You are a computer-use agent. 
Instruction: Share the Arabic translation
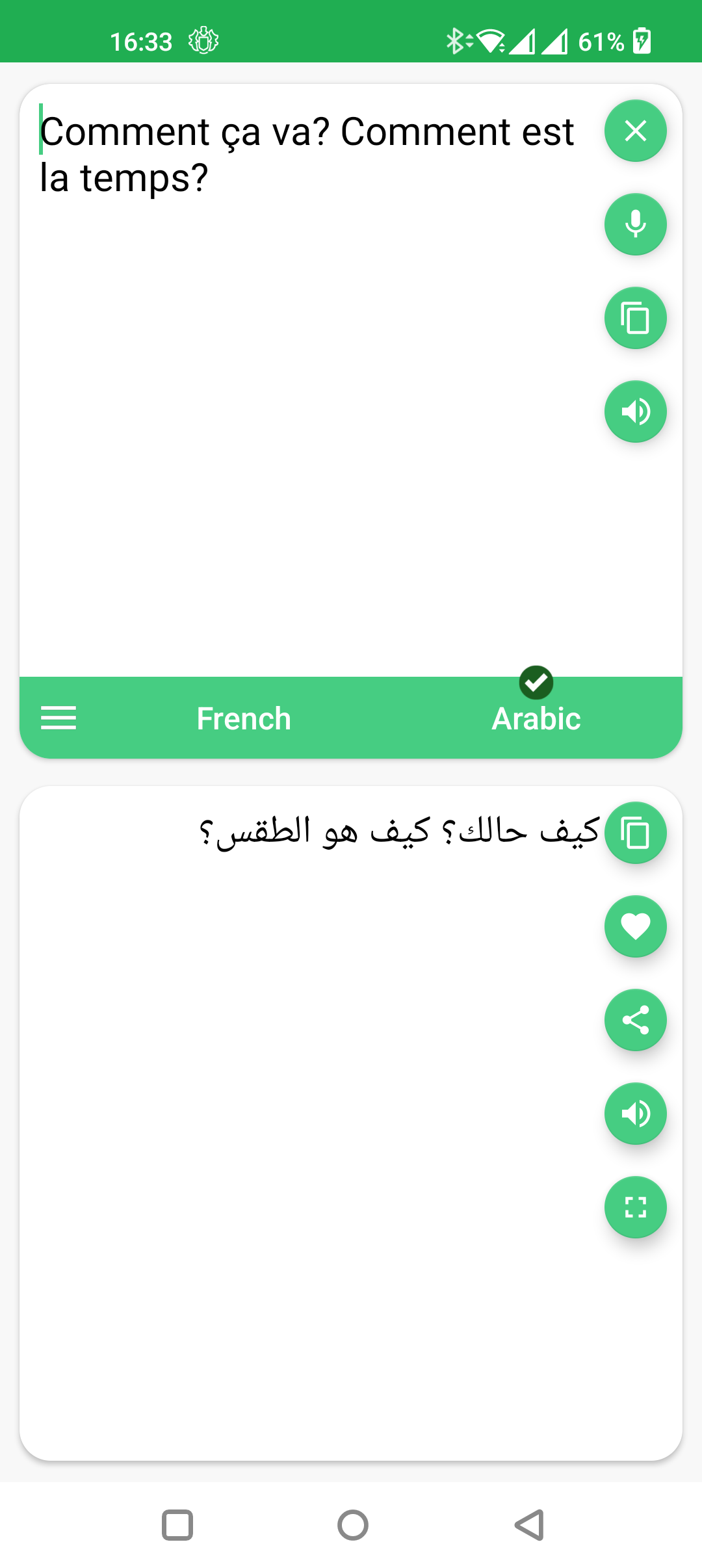[x=635, y=1020]
